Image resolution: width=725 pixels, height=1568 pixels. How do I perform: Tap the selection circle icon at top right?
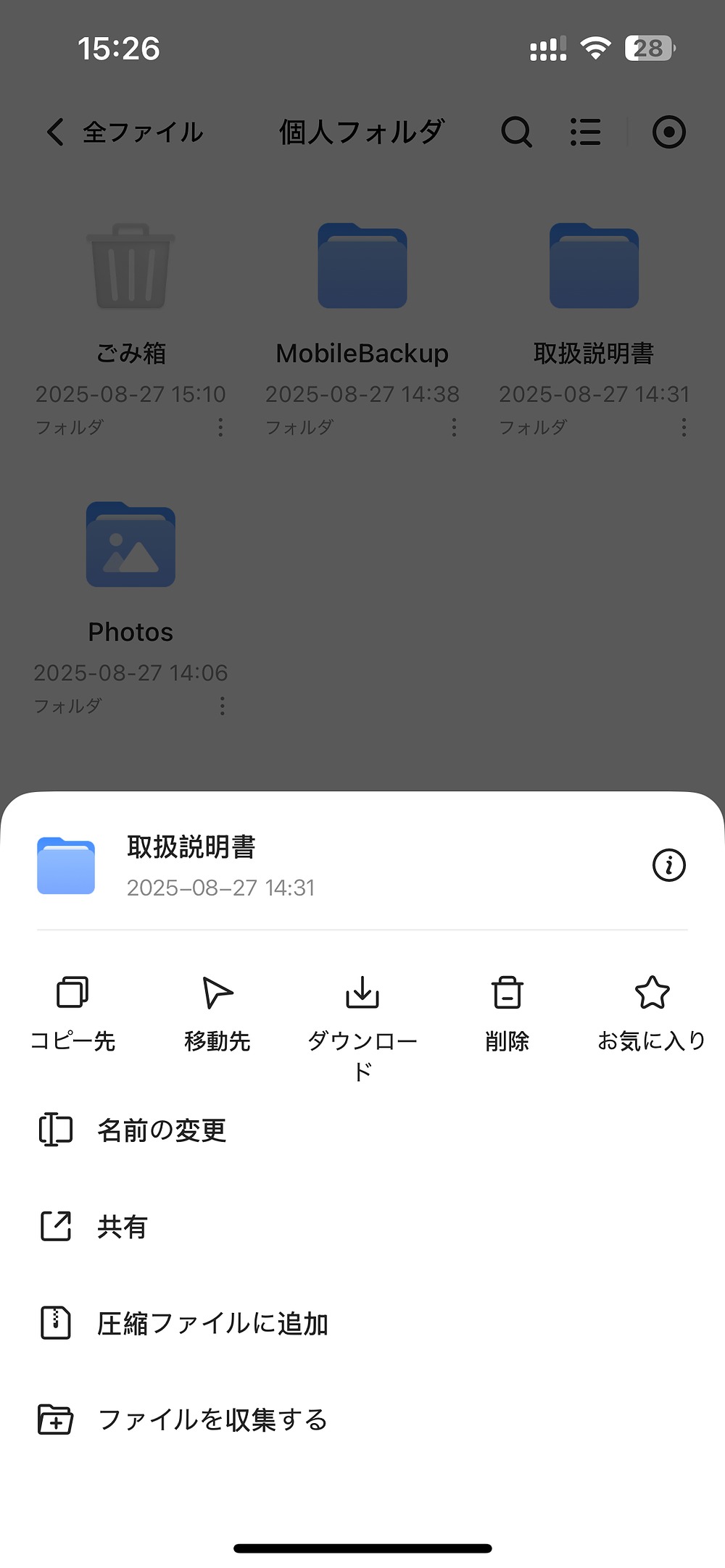pos(668,132)
